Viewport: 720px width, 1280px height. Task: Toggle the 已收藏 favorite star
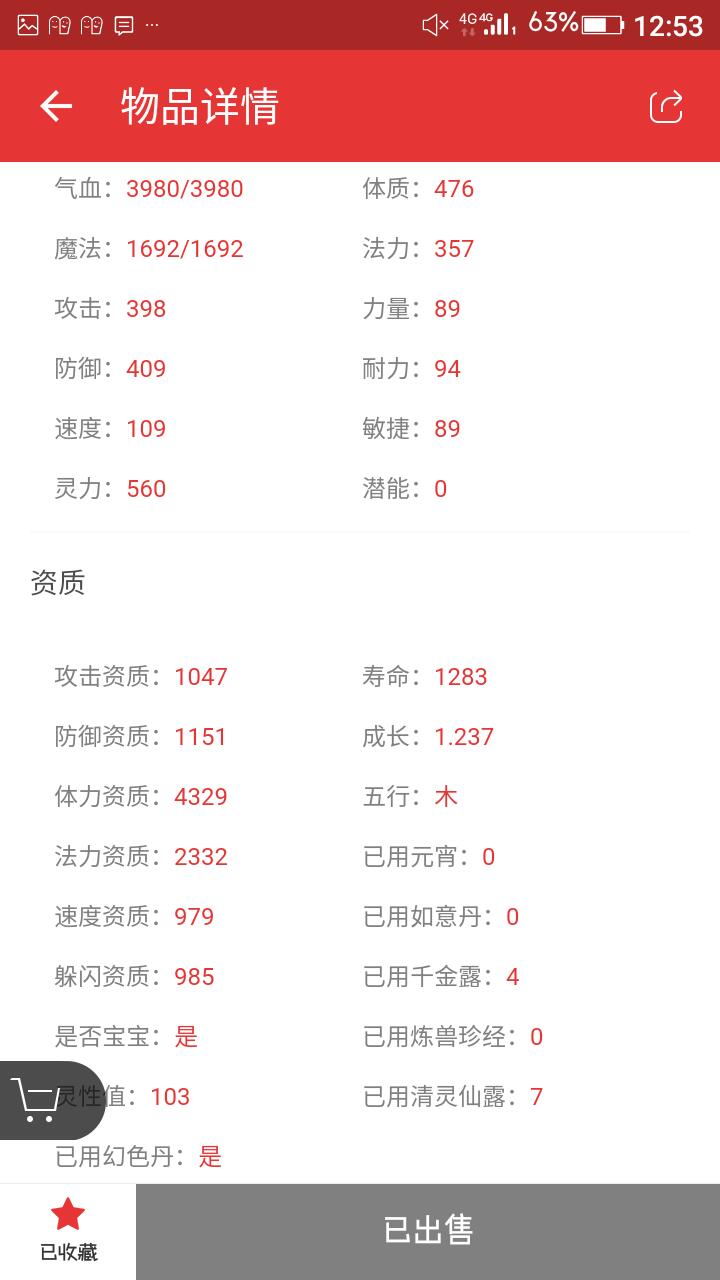click(x=68, y=1231)
